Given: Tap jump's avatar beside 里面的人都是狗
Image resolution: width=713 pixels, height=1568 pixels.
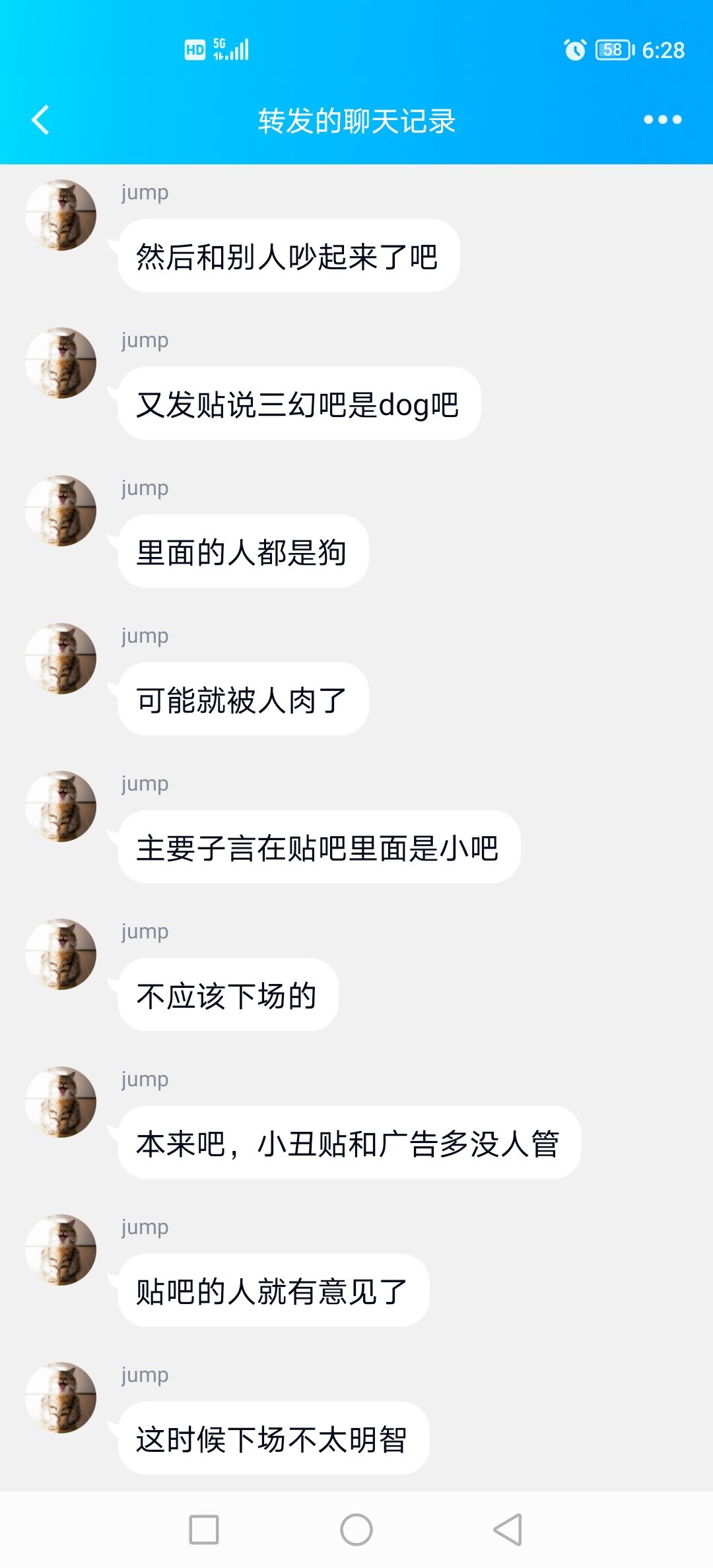Looking at the screenshot, I should coord(61,511).
